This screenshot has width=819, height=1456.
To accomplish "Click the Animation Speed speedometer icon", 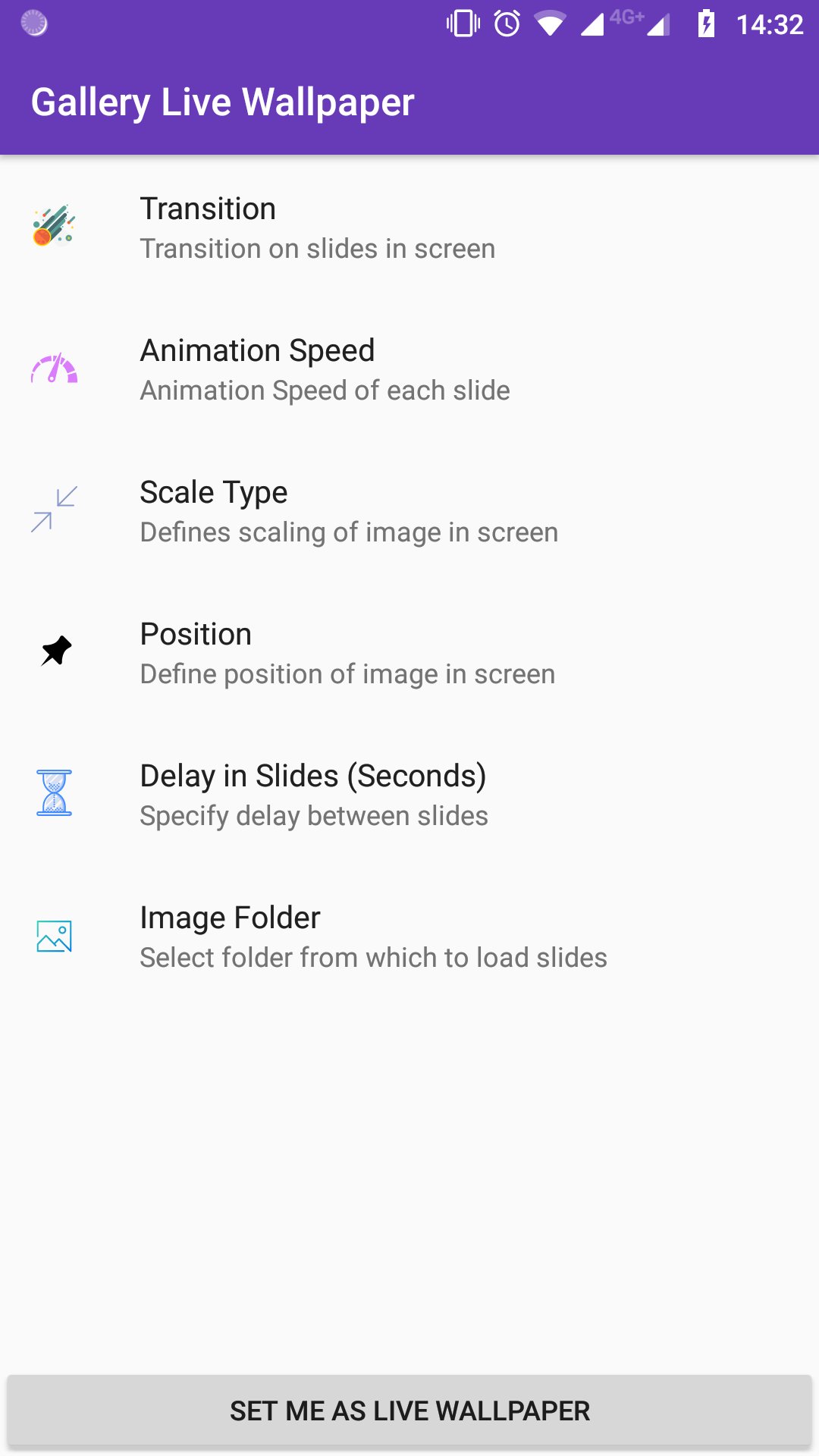I will (x=53, y=368).
